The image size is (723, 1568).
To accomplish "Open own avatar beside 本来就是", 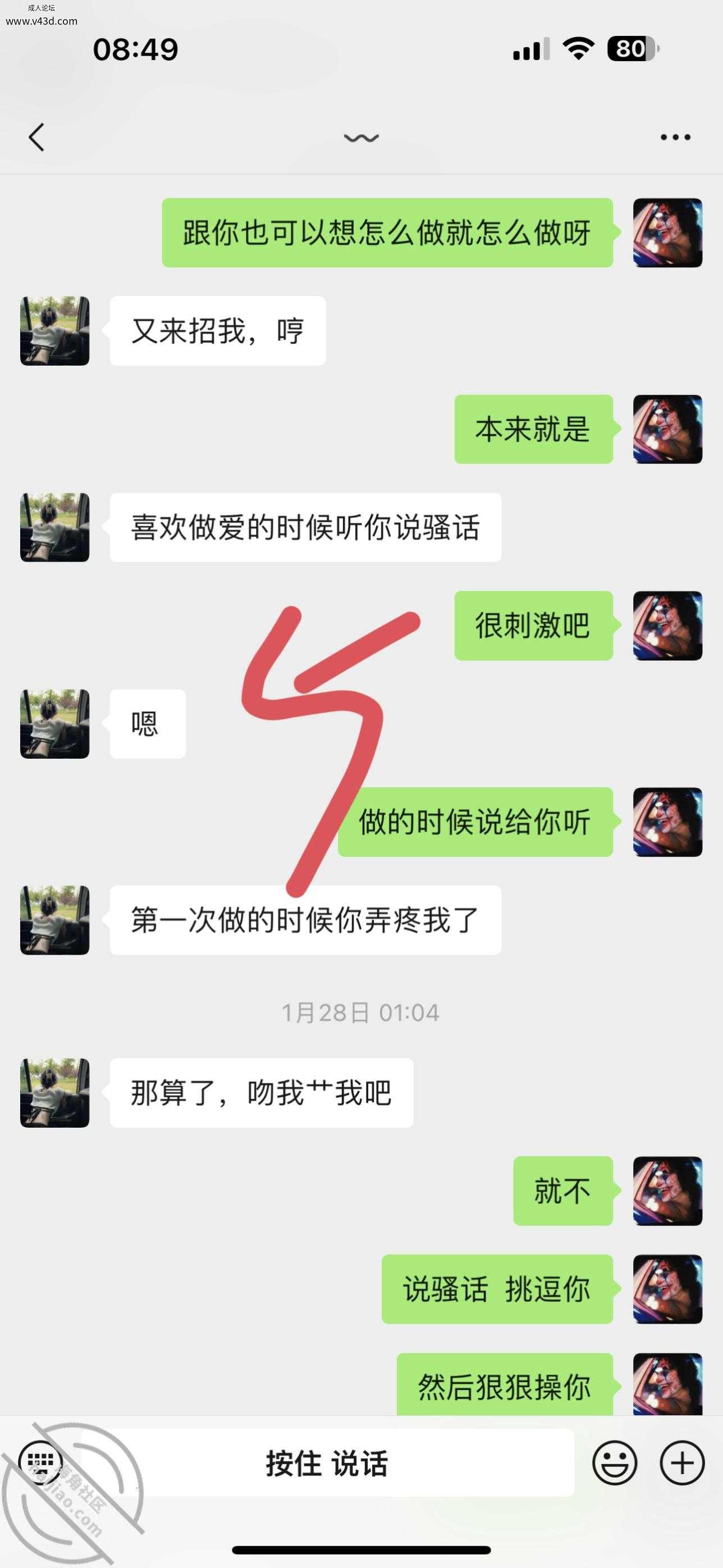I will pyautogui.click(x=667, y=429).
